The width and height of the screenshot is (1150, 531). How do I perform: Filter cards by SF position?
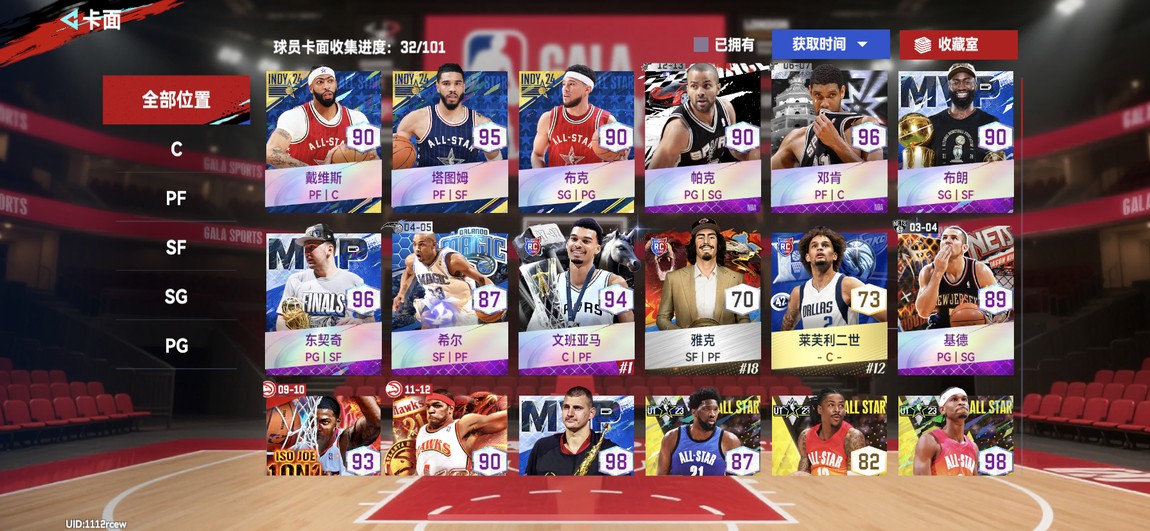pos(176,247)
